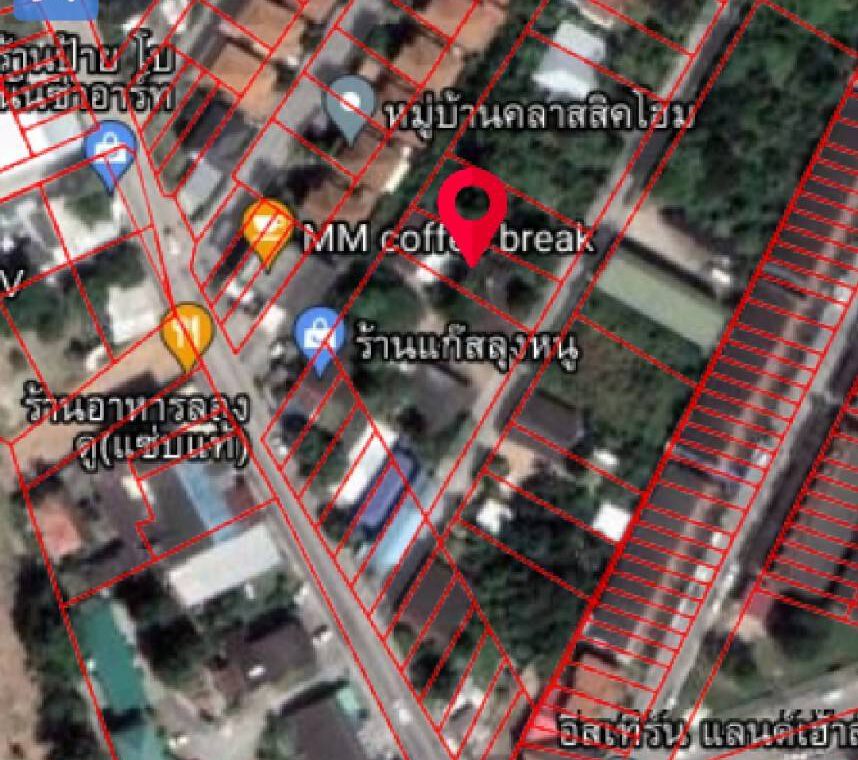Open the blue shopping pin near top-left store
Screen dimensions: 858x760
point(110,149)
